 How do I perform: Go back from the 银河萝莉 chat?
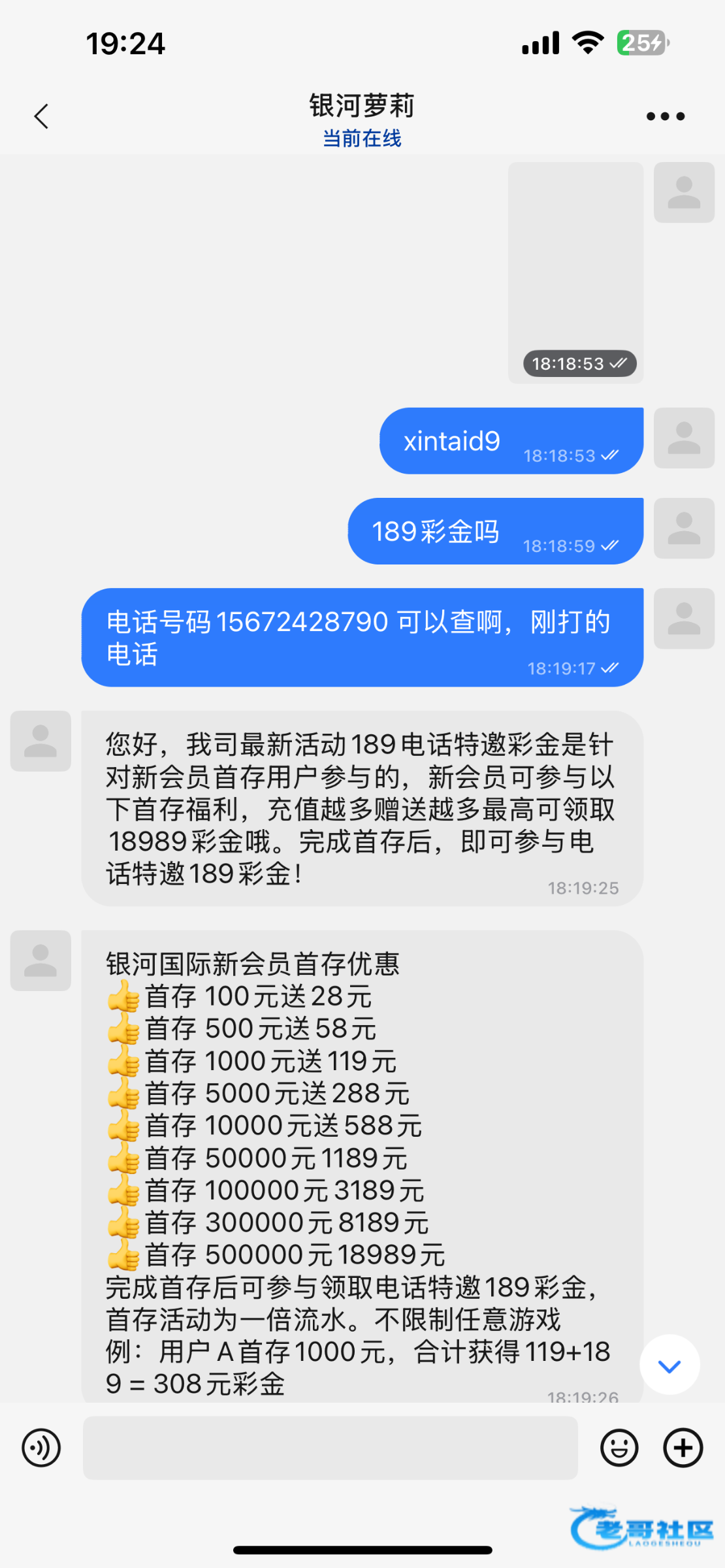(42, 116)
